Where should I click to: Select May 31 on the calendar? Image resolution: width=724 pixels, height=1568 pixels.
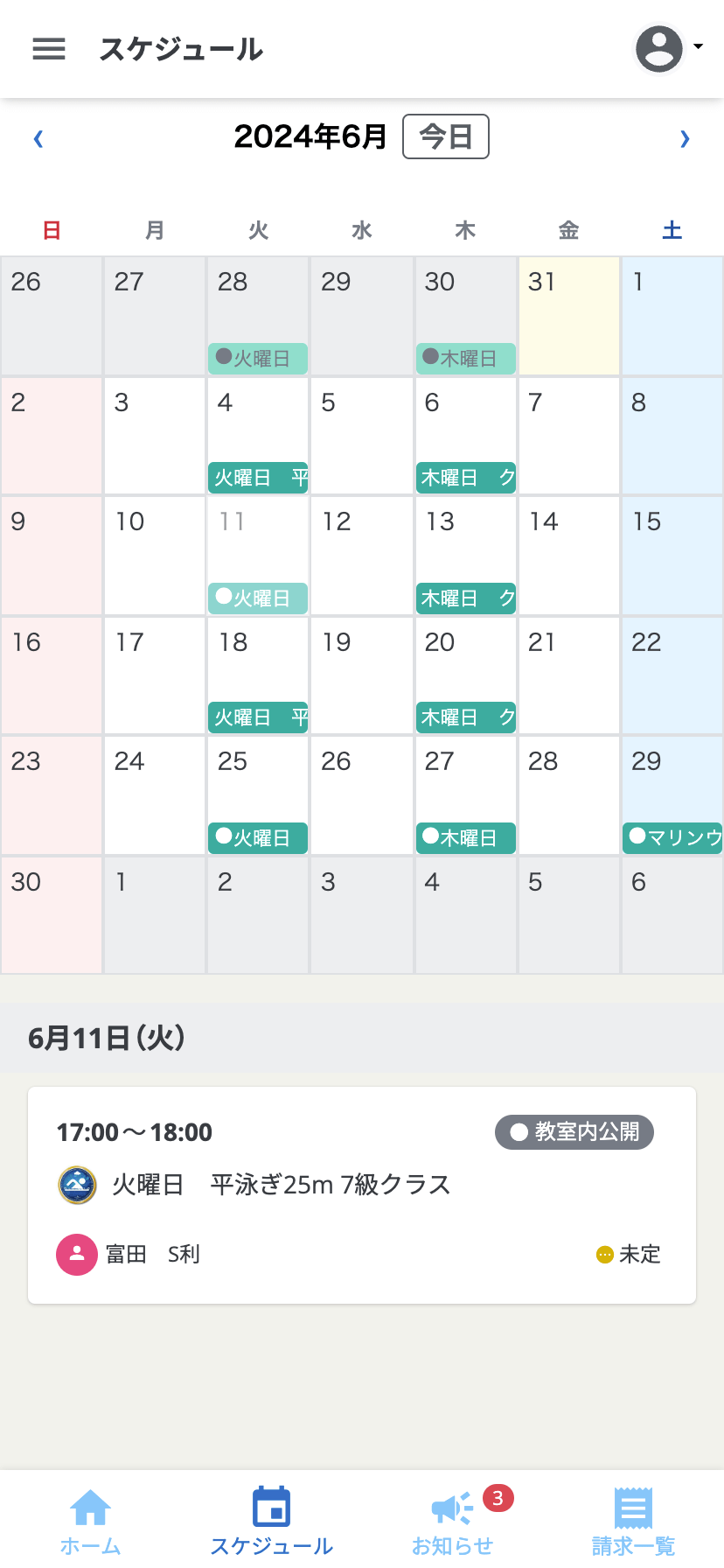[x=568, y=315]
